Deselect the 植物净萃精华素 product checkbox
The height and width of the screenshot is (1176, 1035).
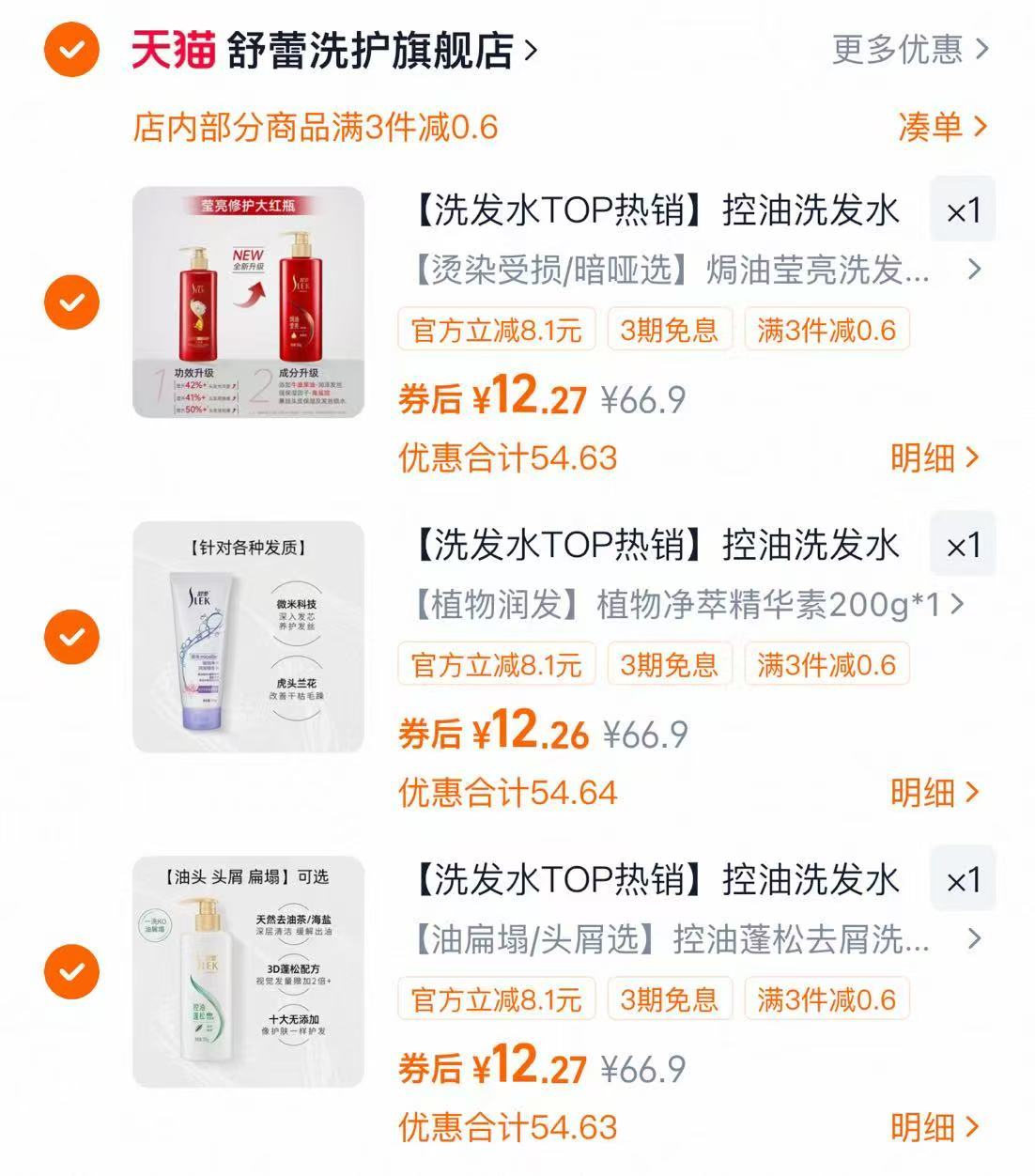[x=70, y=638]
